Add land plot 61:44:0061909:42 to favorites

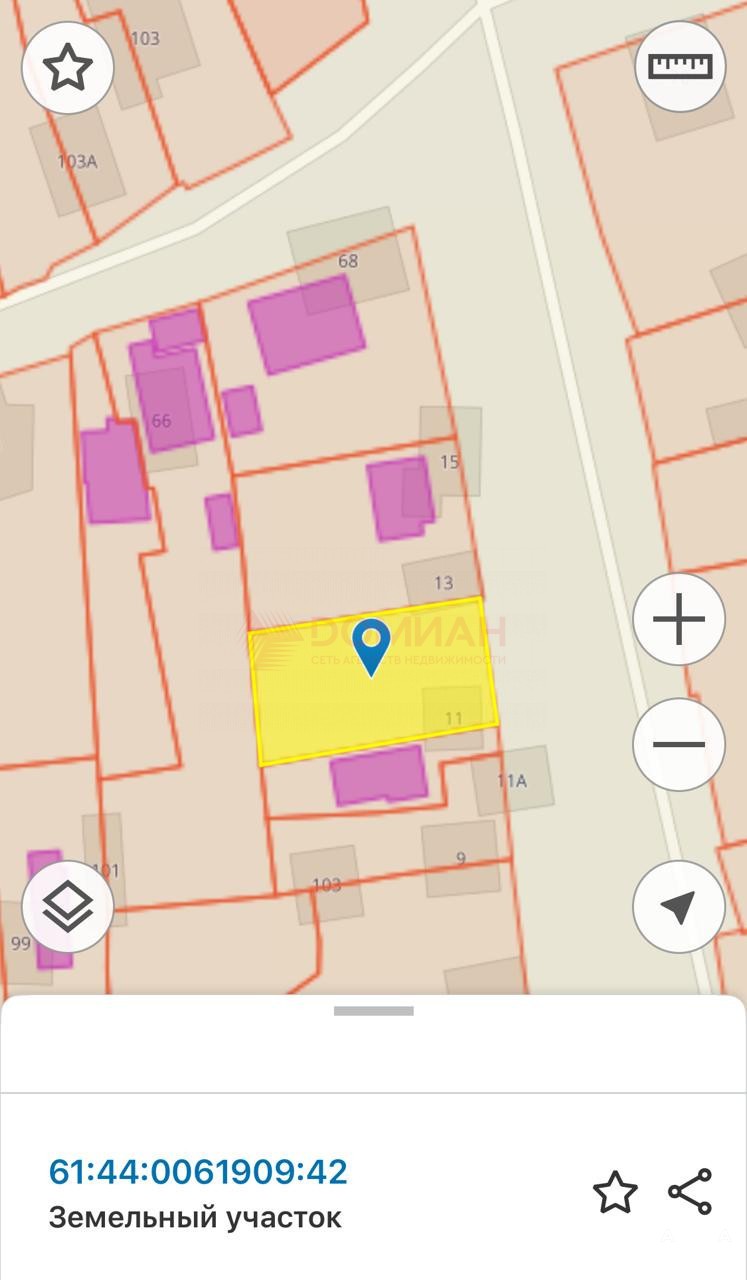(615, 1192)
